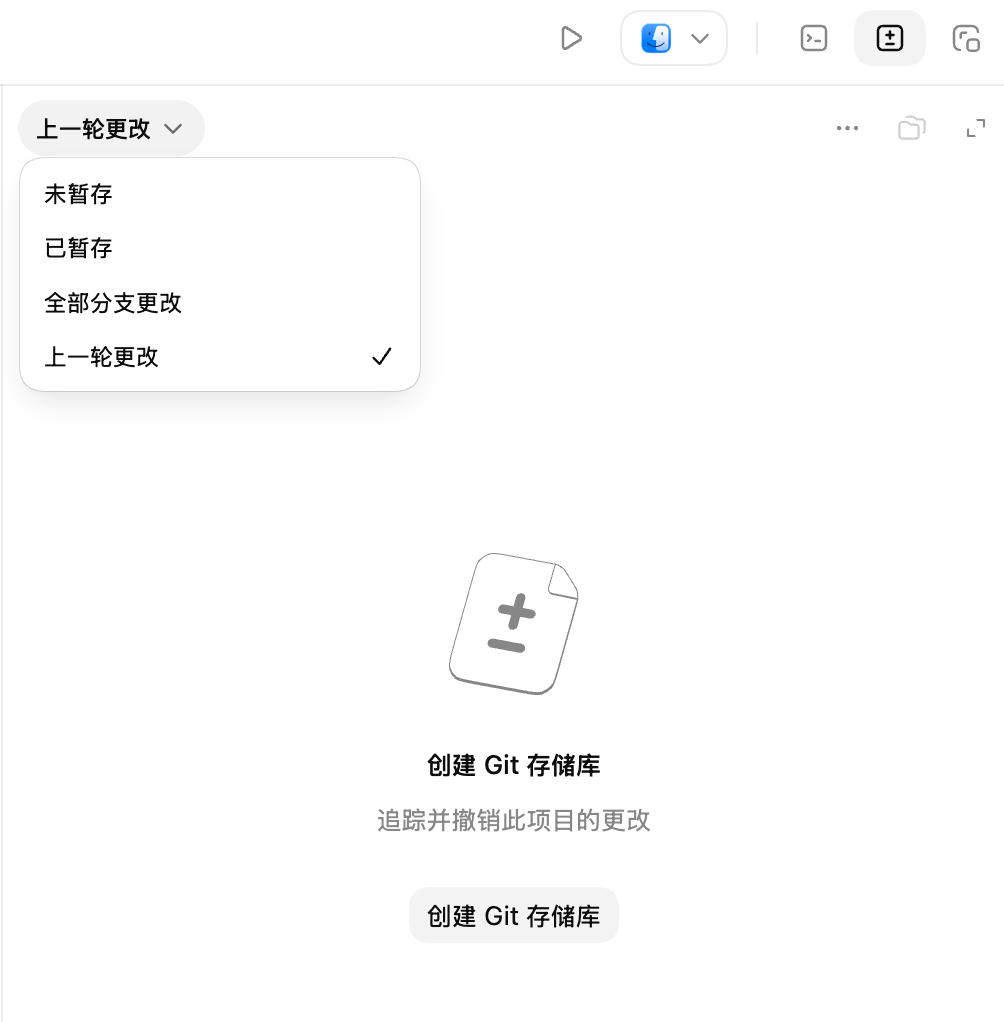Expand the panel to full size
This screenshot has height=1022, width=1004.
pyautogui.click(x=975, y=129)
